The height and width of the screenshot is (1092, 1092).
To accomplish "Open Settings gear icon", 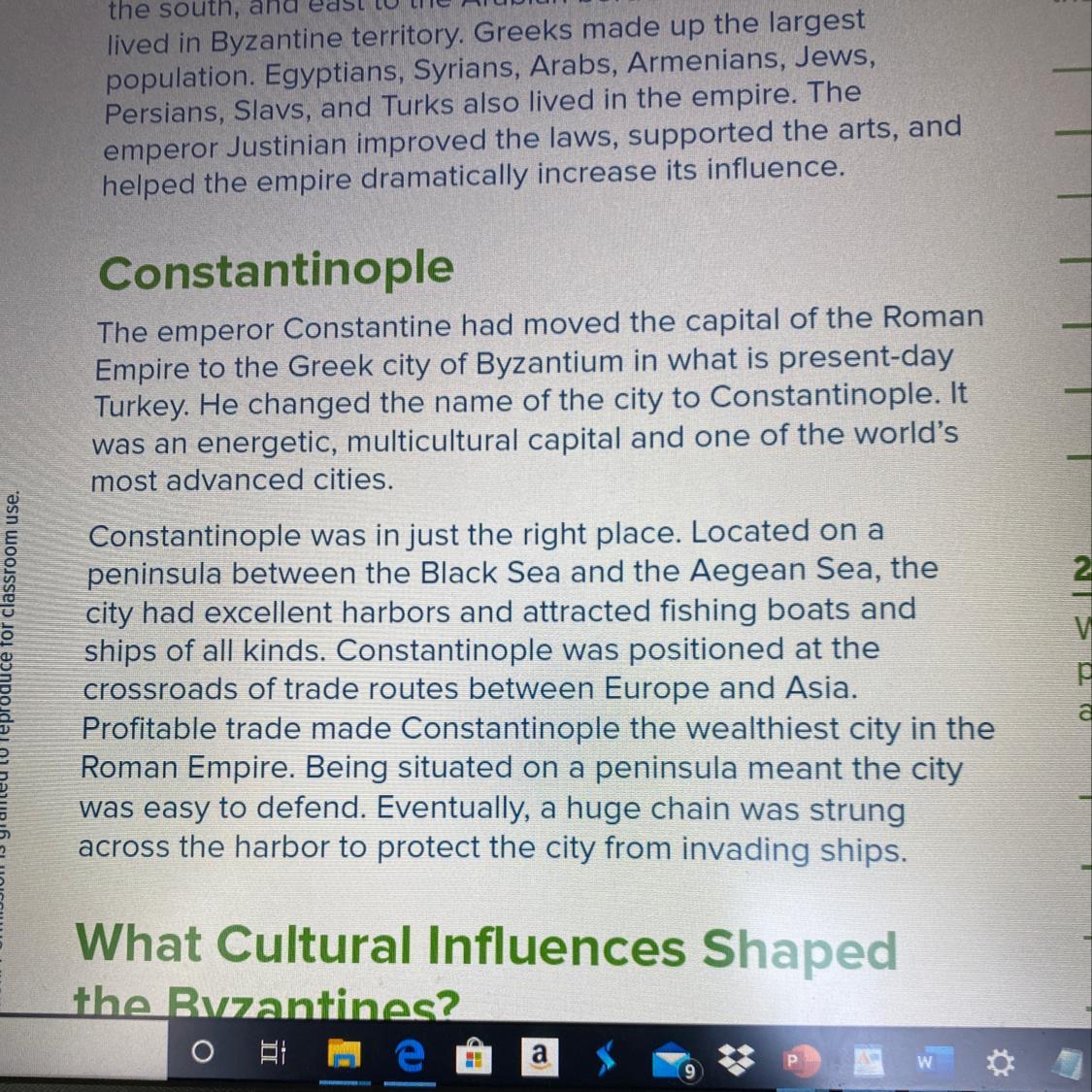I will [x=1000, y=1063].
